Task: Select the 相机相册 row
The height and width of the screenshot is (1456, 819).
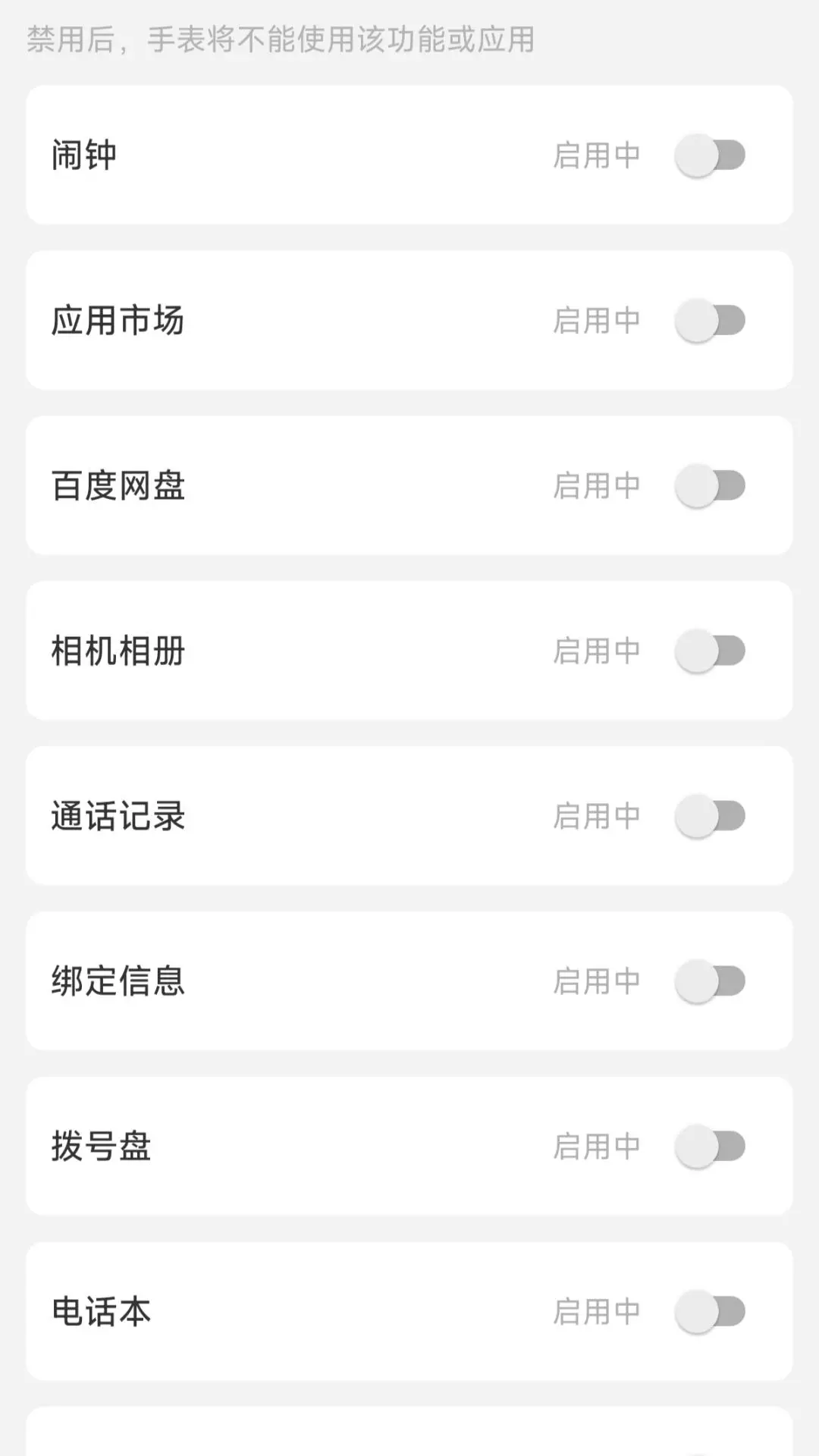Action: 303,650
